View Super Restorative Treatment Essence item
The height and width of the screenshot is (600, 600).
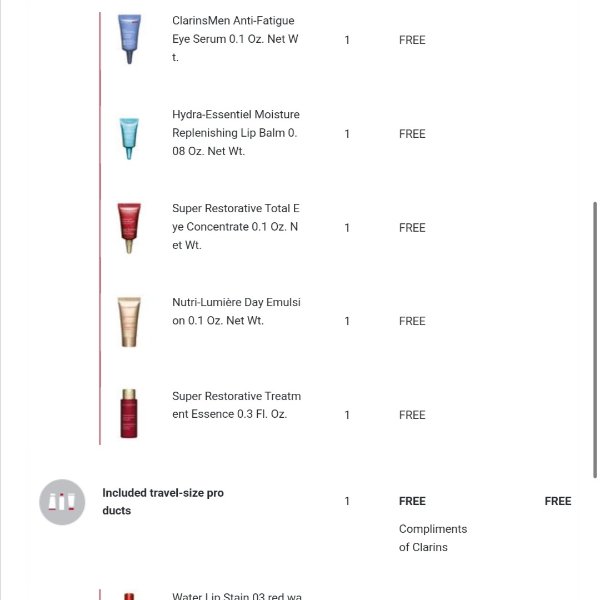tap(235, 405)
